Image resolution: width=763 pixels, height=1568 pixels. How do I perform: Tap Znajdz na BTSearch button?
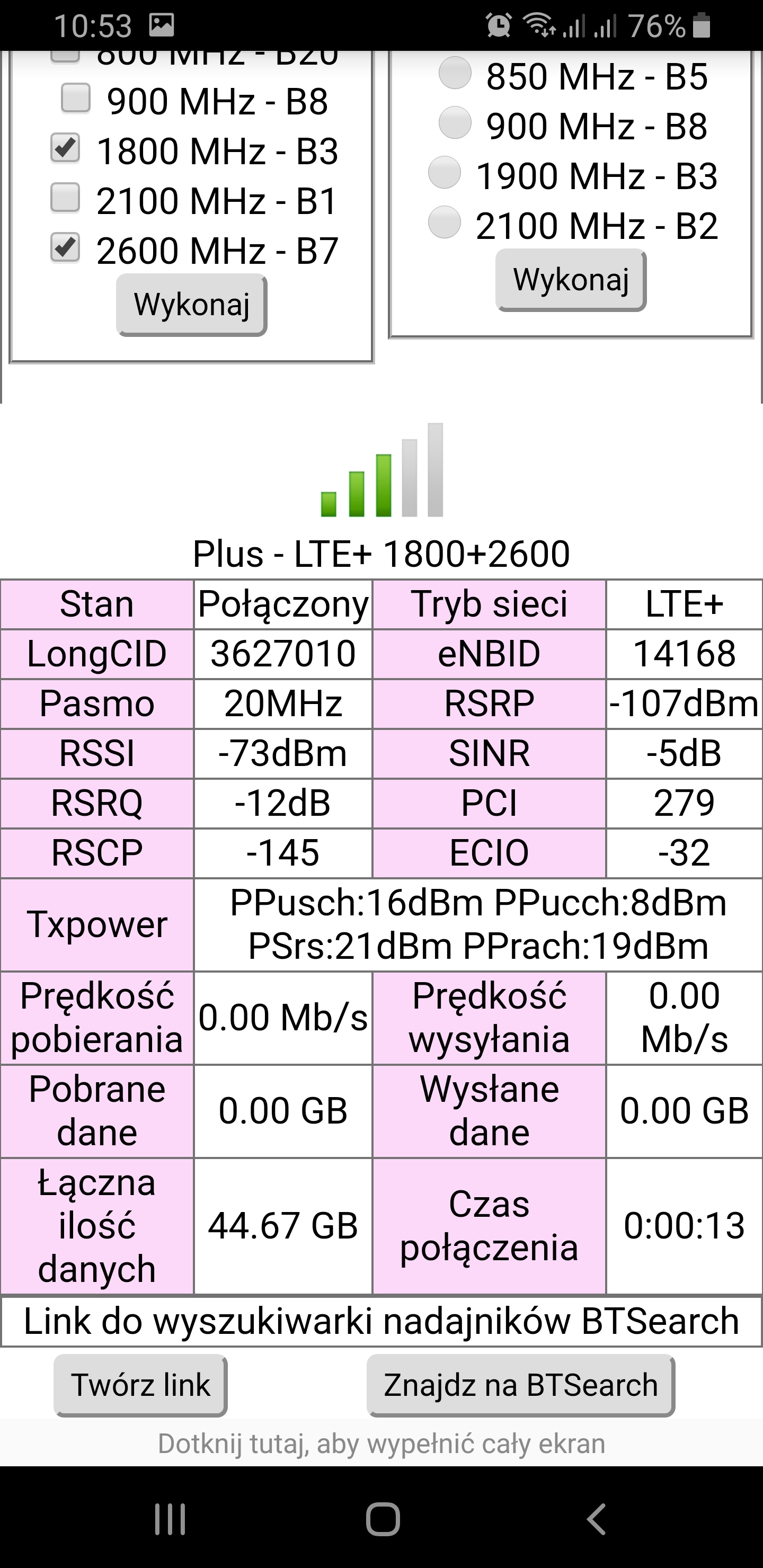pos(521,1385)
